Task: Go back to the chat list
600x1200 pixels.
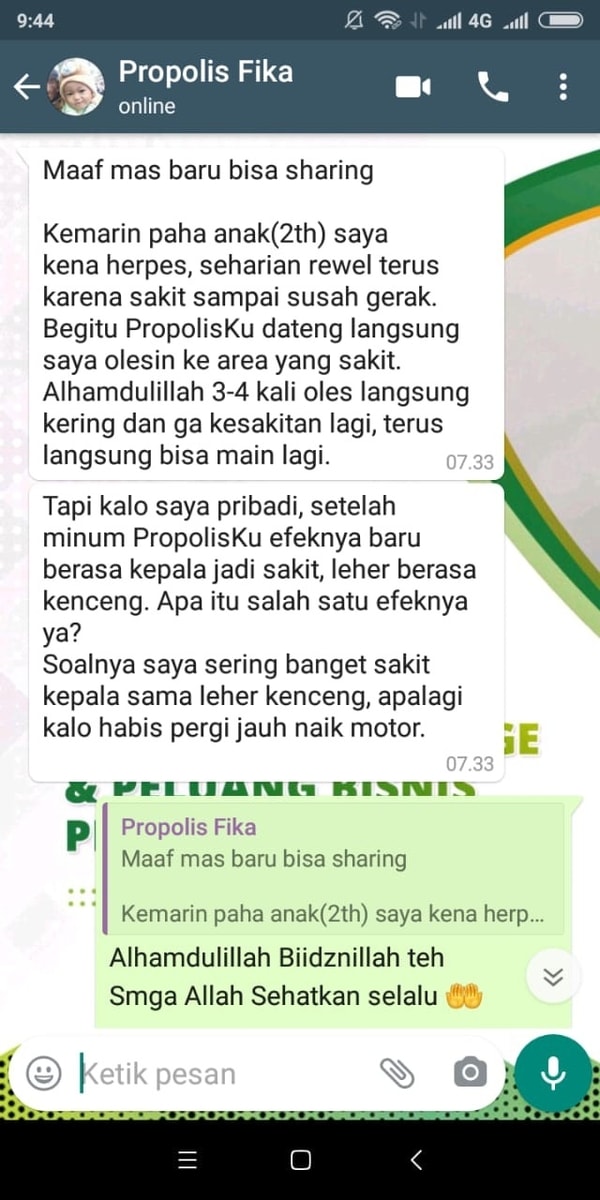Action: (x=26, y=87)
